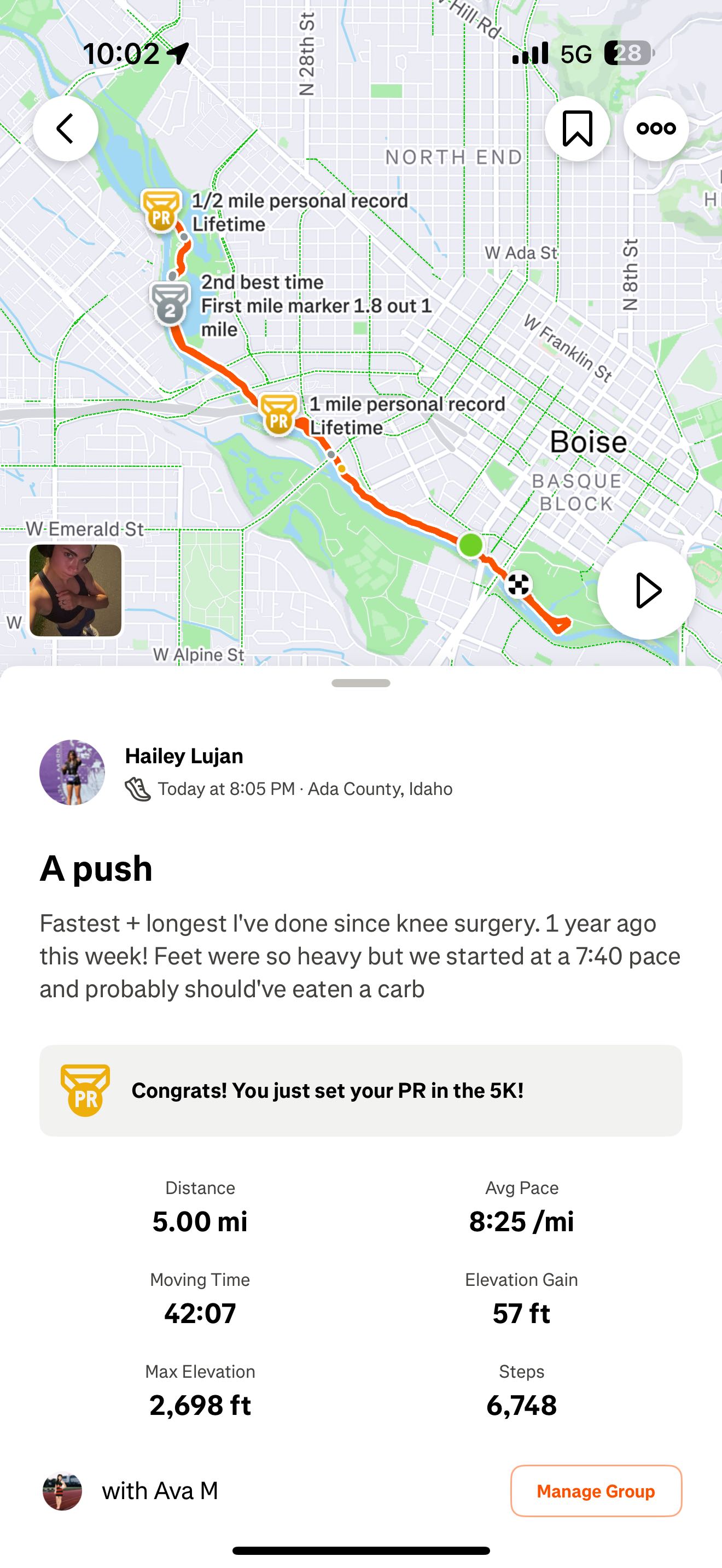Screen dimensions: 722x1568
Task: Tap the Manage Group button
Action: pos(595,1491)
